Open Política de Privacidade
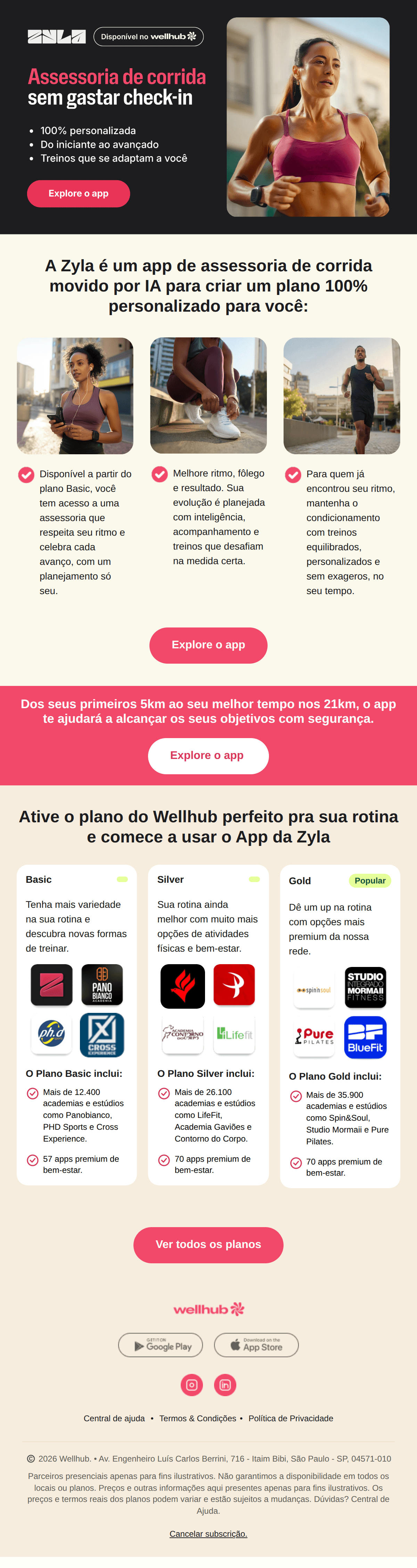Screen dimensions: 417x1568 tap(291, 1418)
